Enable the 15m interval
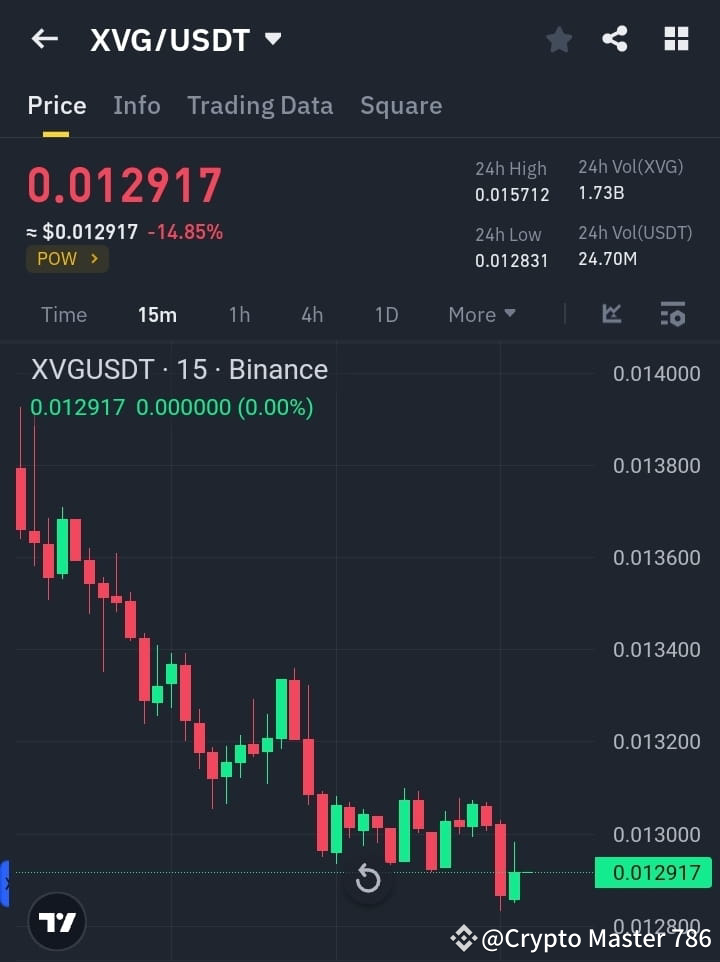The width and height of the screenshot is (720, 962). pos(157,314)
